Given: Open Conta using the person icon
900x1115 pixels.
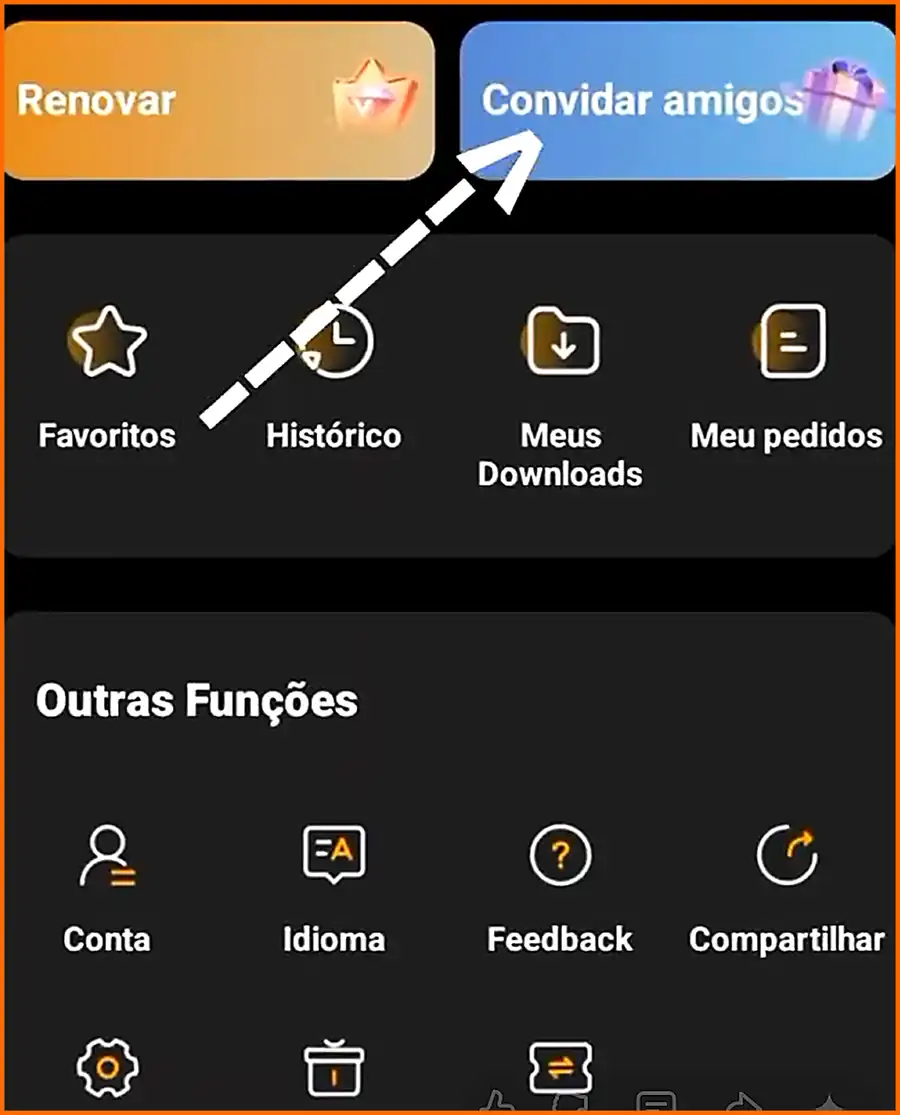Looking at the screenshot, I should [x=107, y=857].
